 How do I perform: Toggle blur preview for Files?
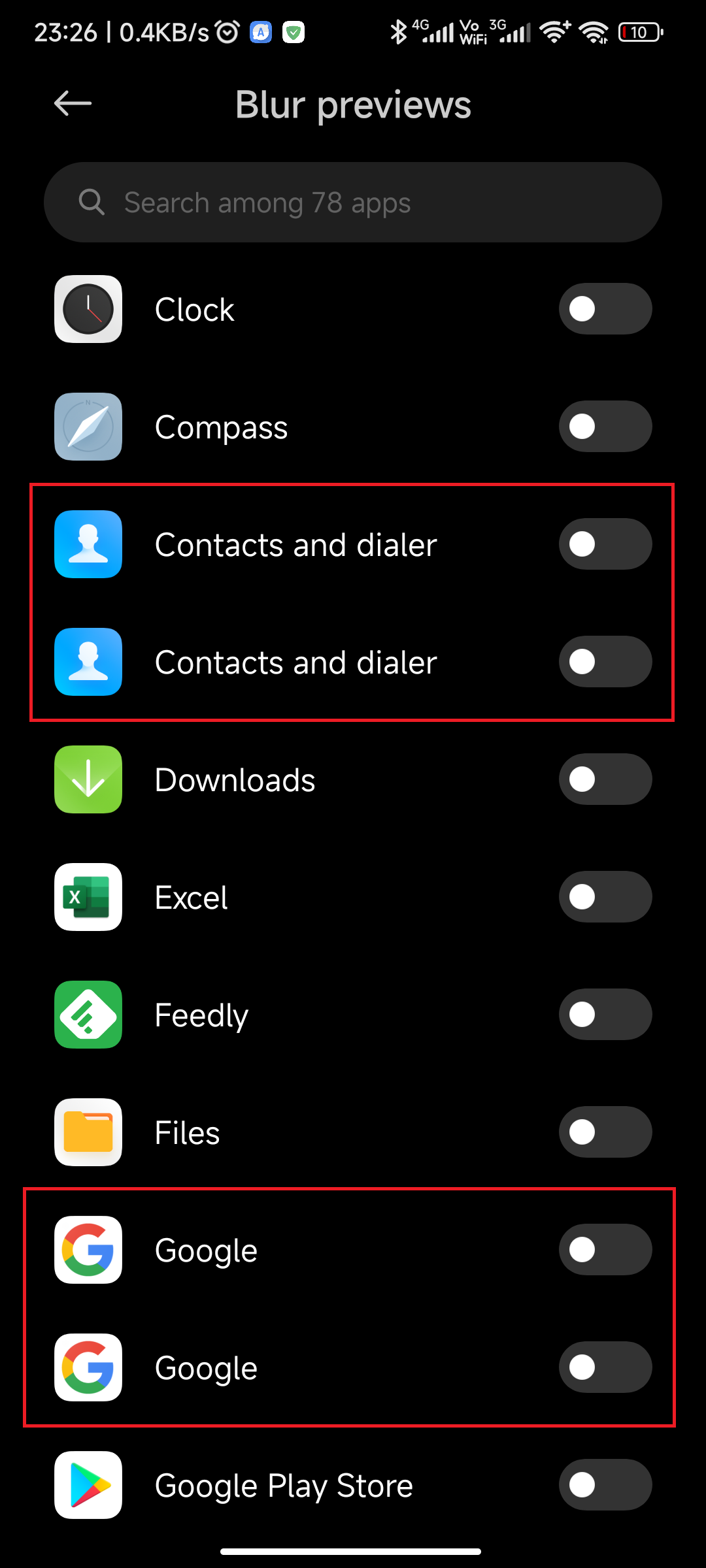pyautogui.click(x=605, y=1132)
